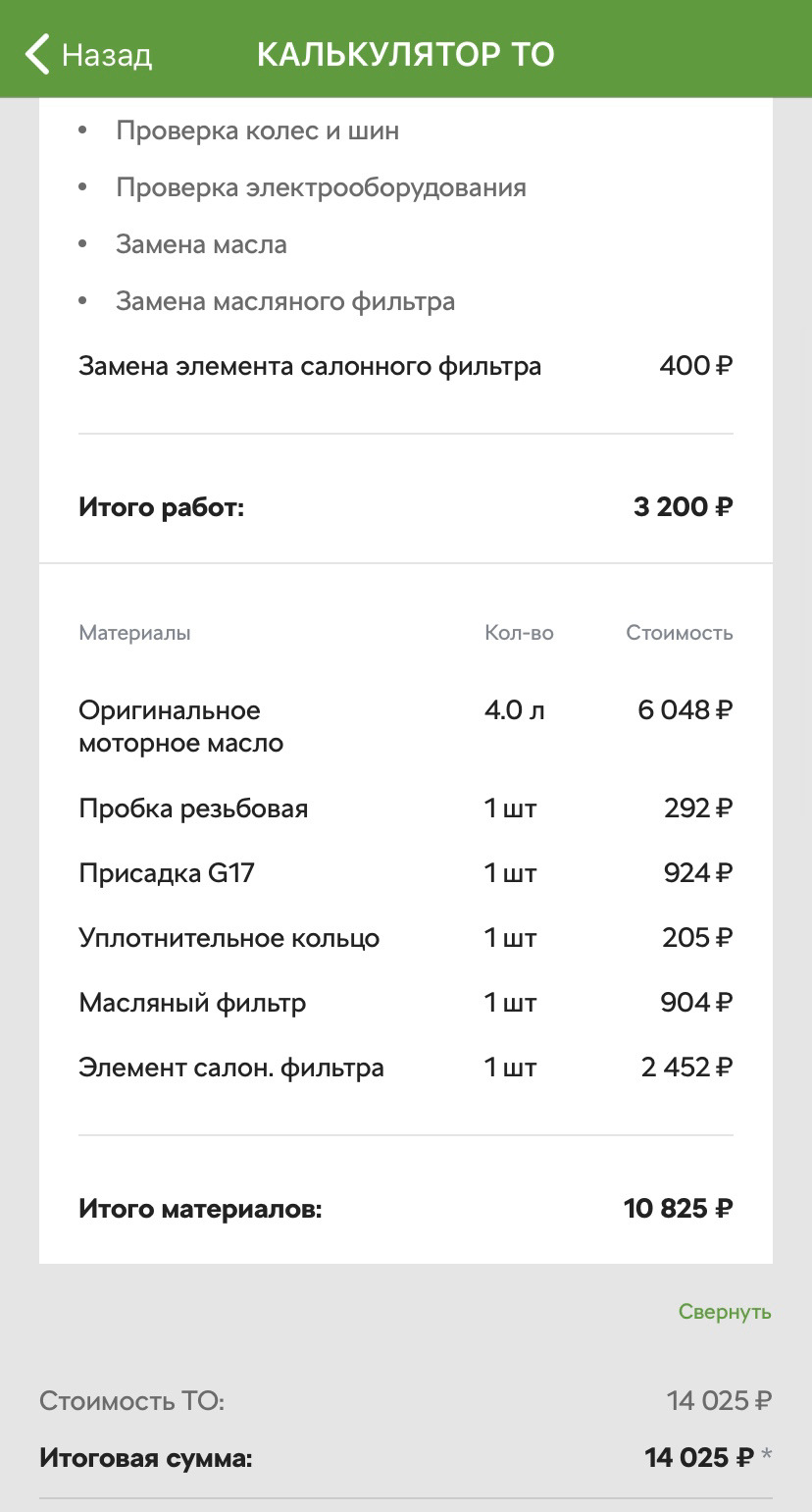Tap the bullet next to Проверка колес и шин
The width and height of the screenshot is (812, 1512).
click(x=83, y=130)
